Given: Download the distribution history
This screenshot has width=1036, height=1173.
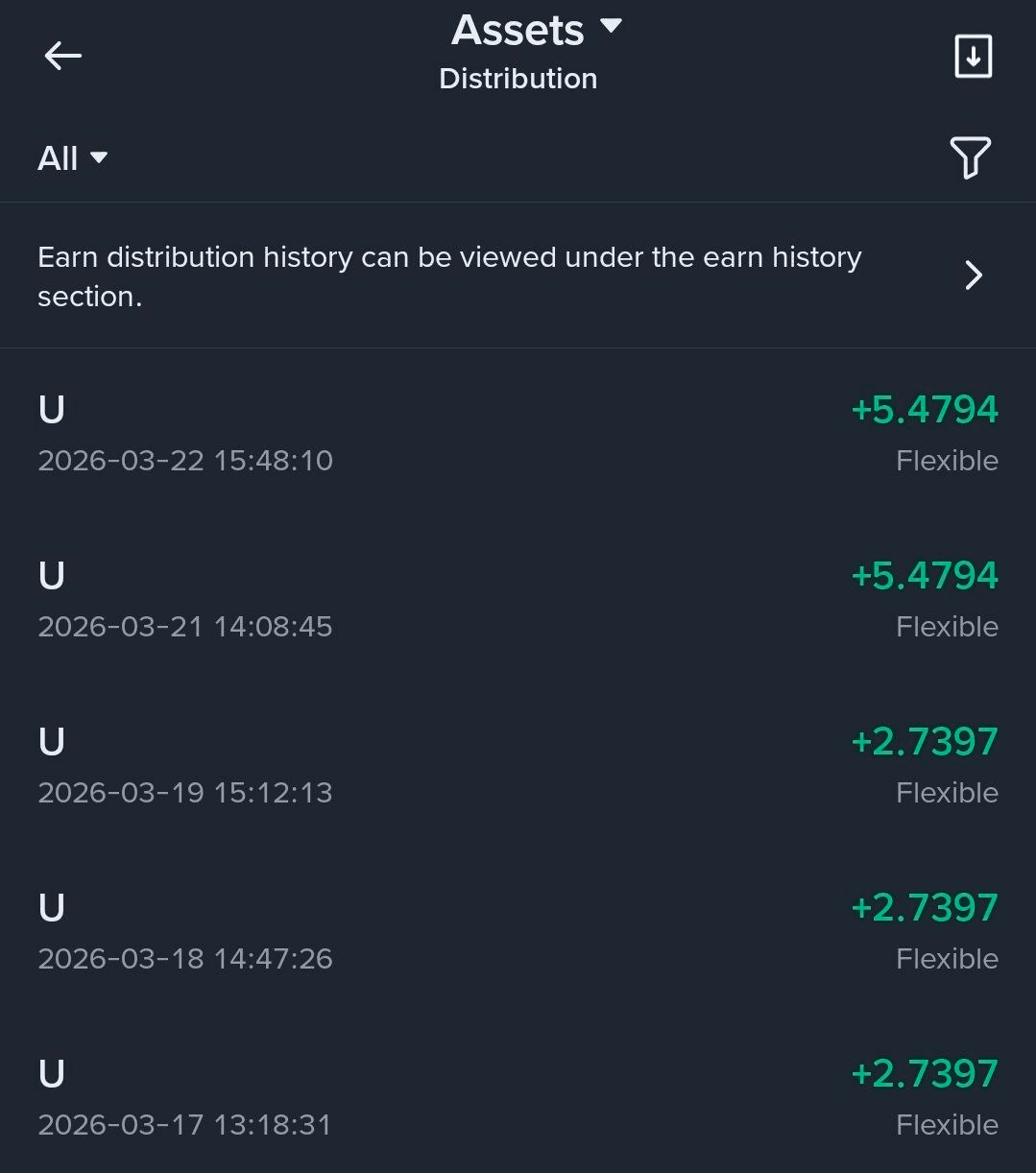Looking at the screenshot, I should (973, 57).
